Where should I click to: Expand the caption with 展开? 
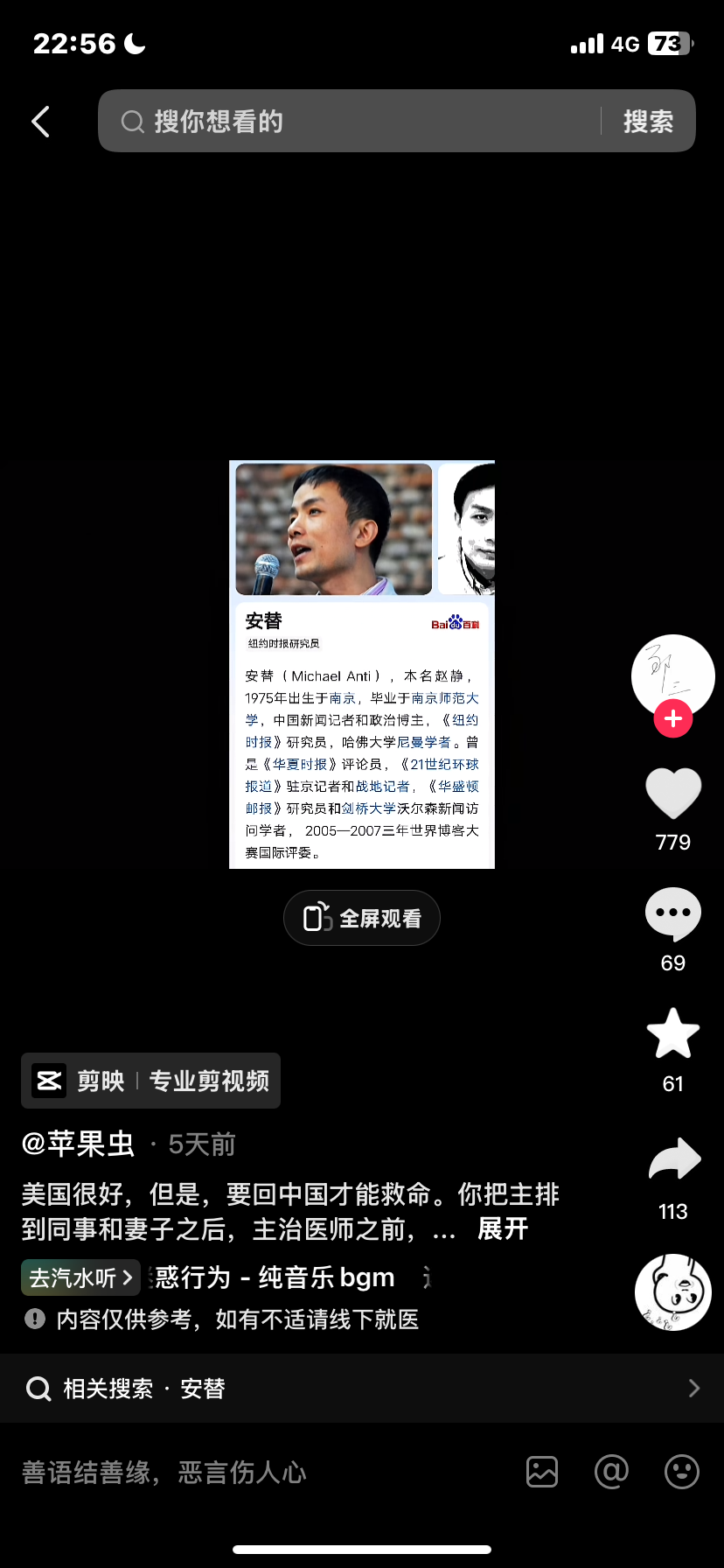[503, 1228]
